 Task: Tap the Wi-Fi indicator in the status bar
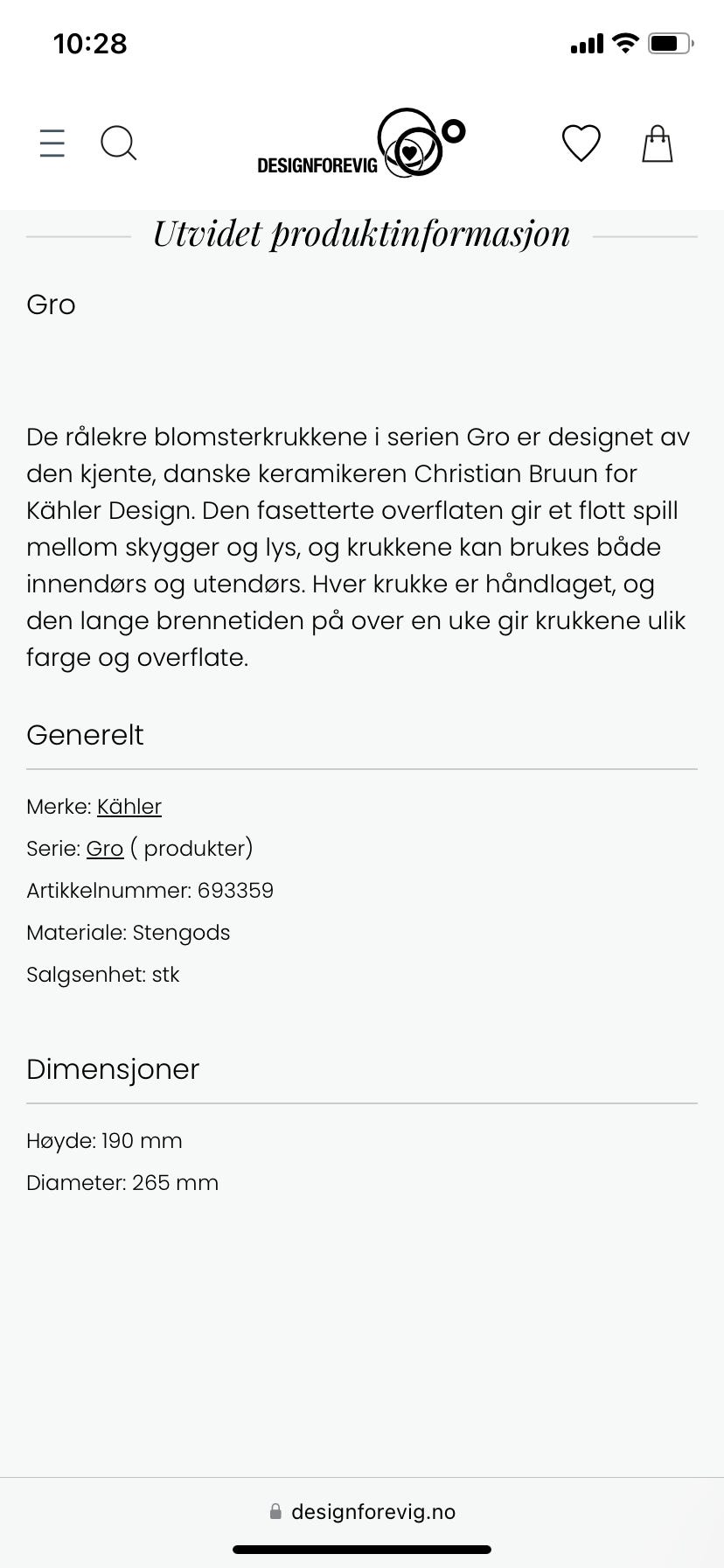click(623, 43)
